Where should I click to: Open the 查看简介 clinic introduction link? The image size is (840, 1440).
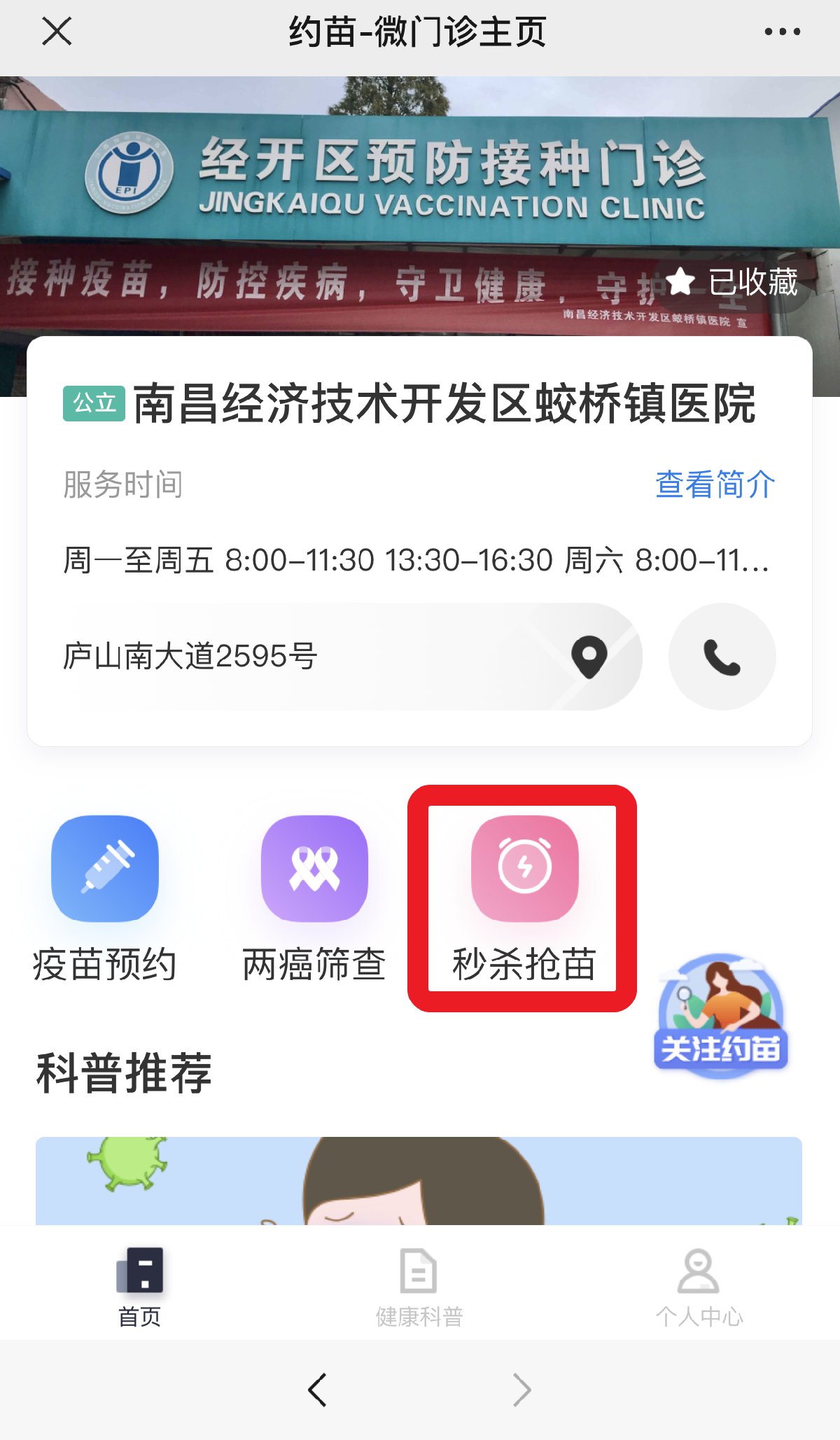715,484
